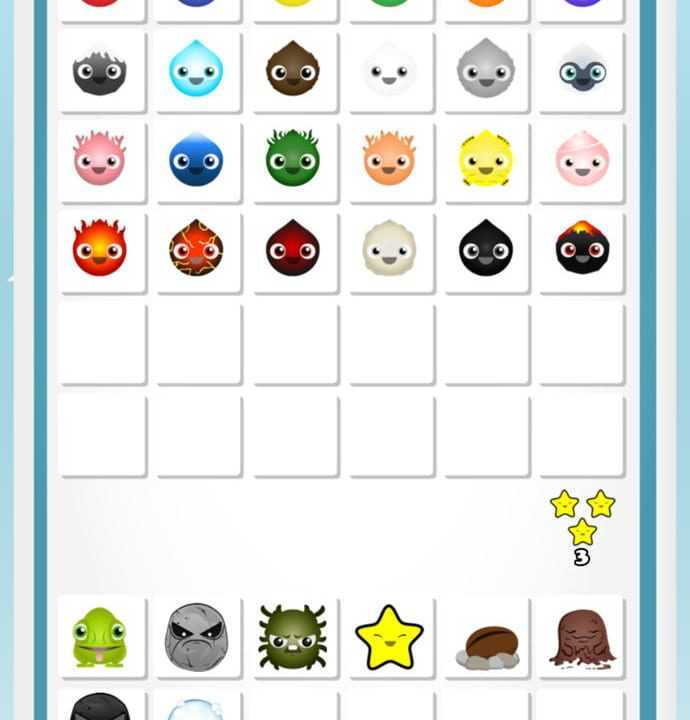Screen dimensions: 690x720
Task: Select the dark gray fuzzy creature tile
Action: (100, 71)
